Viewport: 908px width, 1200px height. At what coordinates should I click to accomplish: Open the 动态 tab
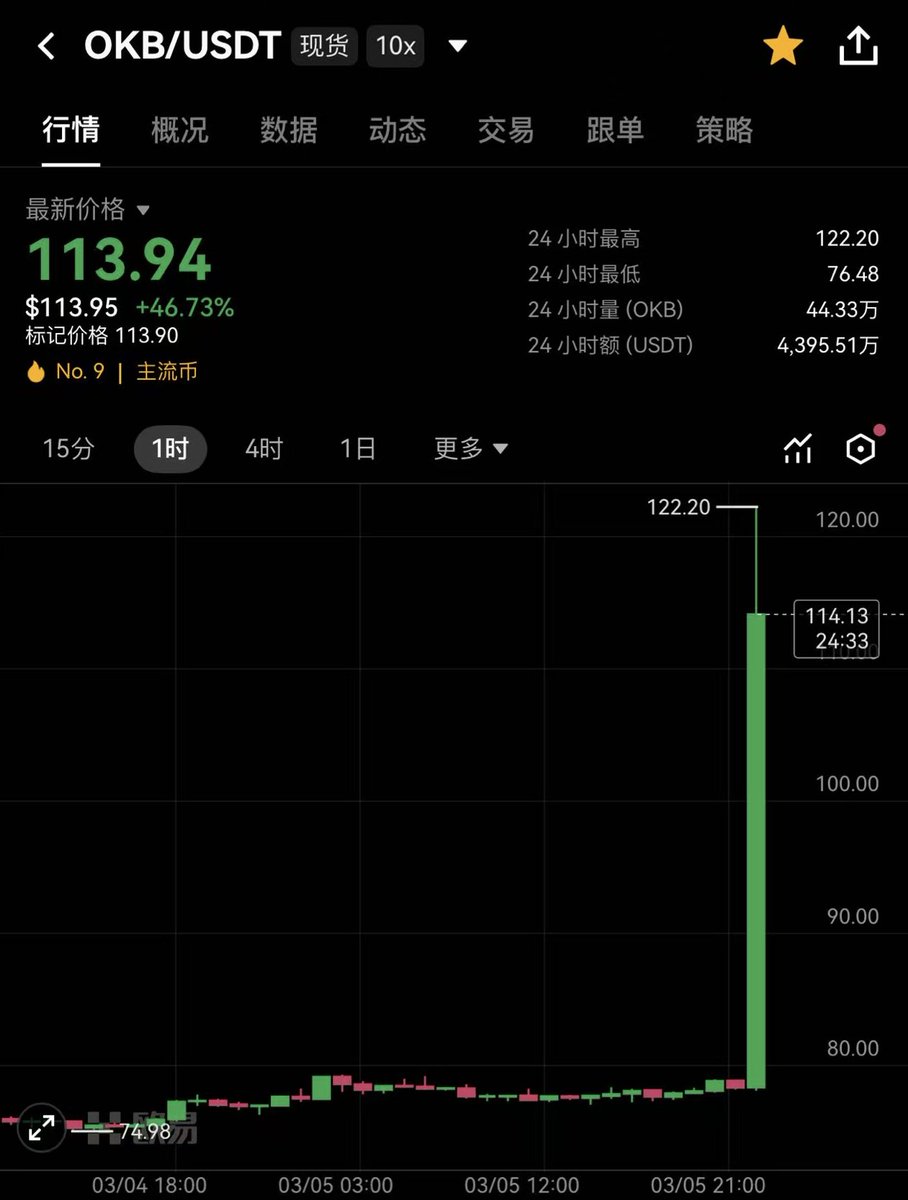[x=398, y=130]
